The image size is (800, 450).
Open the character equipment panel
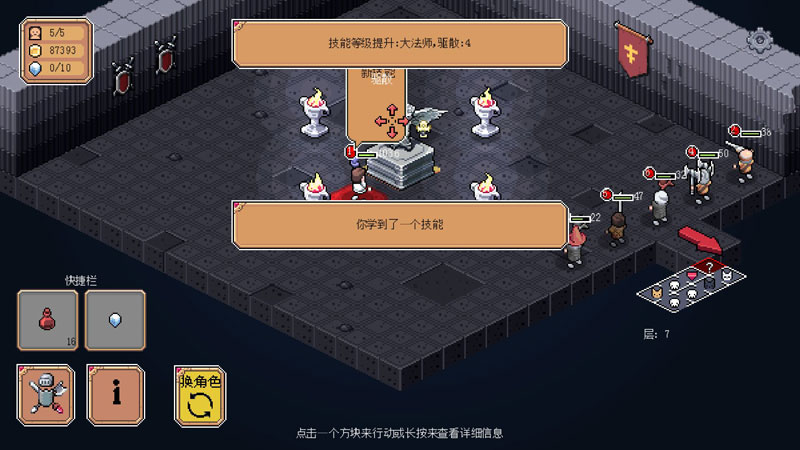(x=46, y=394)
